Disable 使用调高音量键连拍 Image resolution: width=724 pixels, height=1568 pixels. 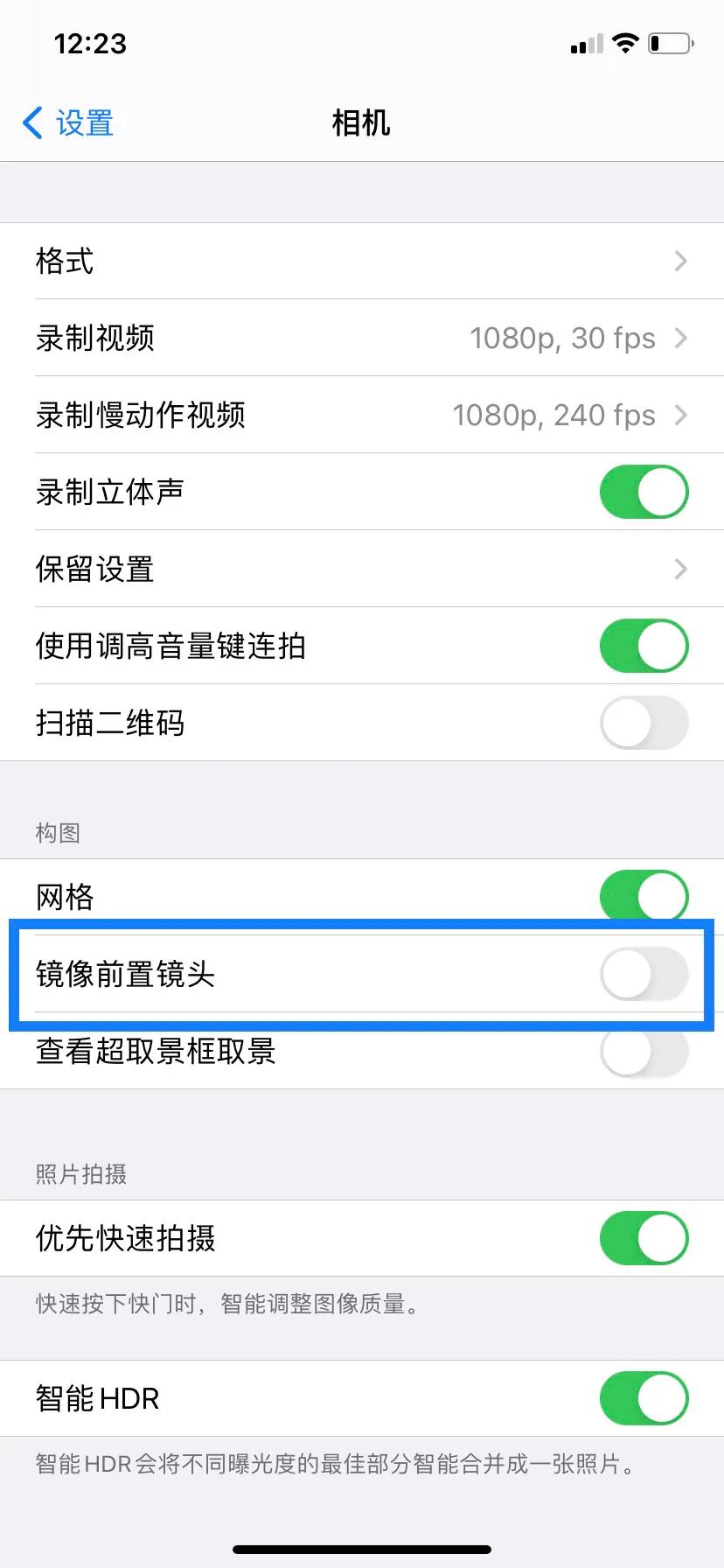[x=644, y=646]
